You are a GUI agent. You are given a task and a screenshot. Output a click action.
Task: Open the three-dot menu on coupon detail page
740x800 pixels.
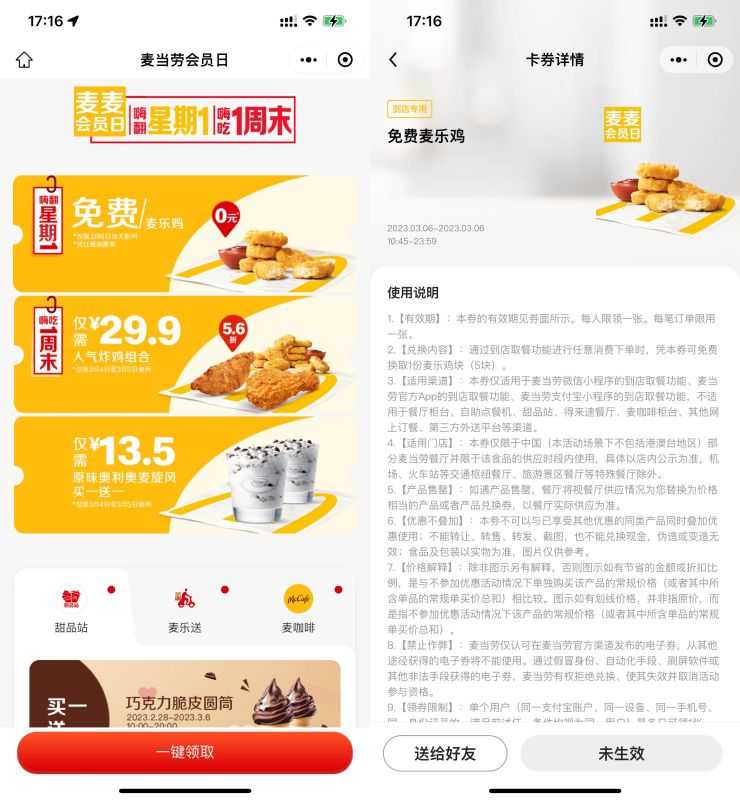coord(676,60)
